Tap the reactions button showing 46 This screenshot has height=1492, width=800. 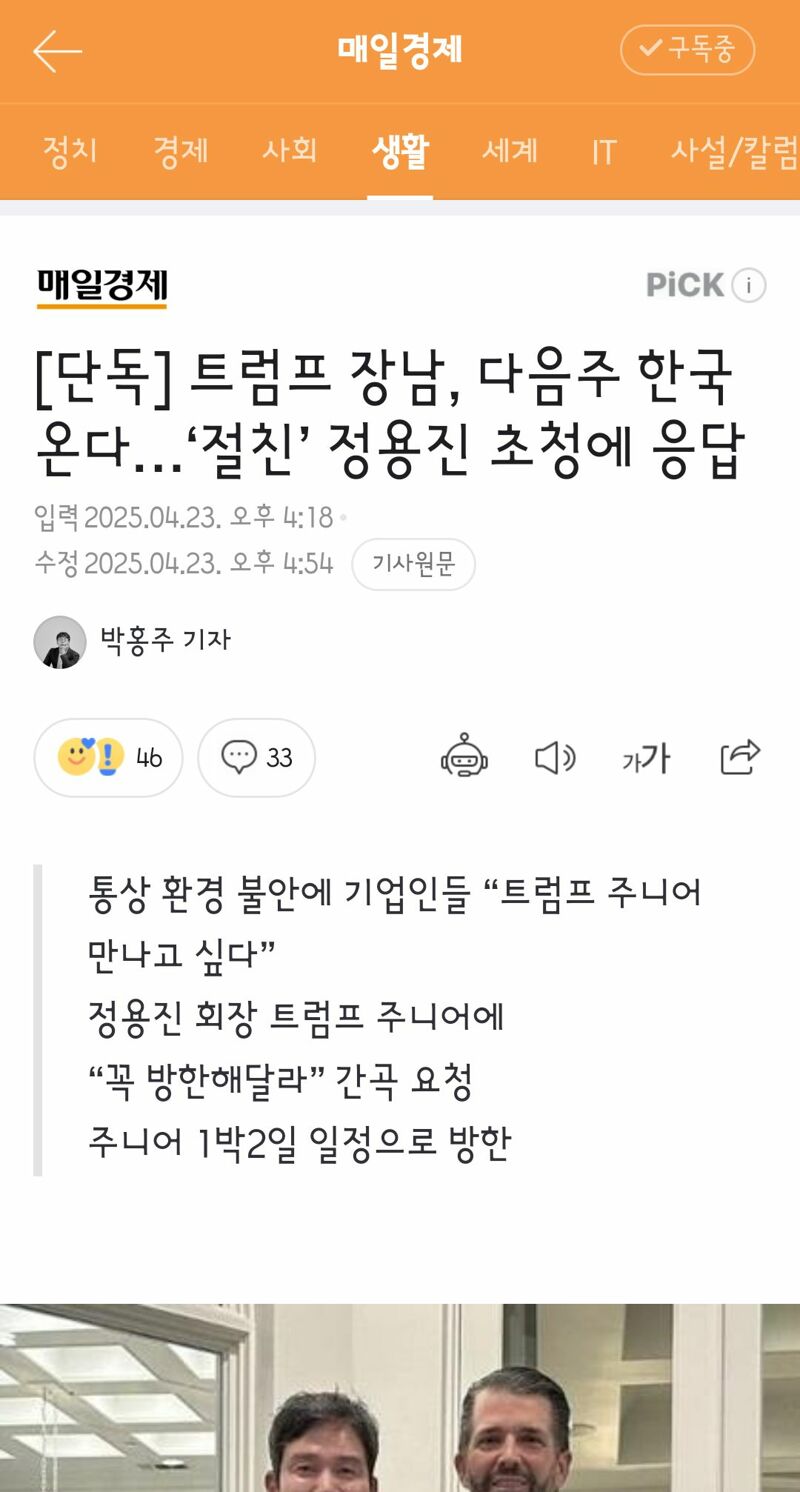(x=108, y=758)
